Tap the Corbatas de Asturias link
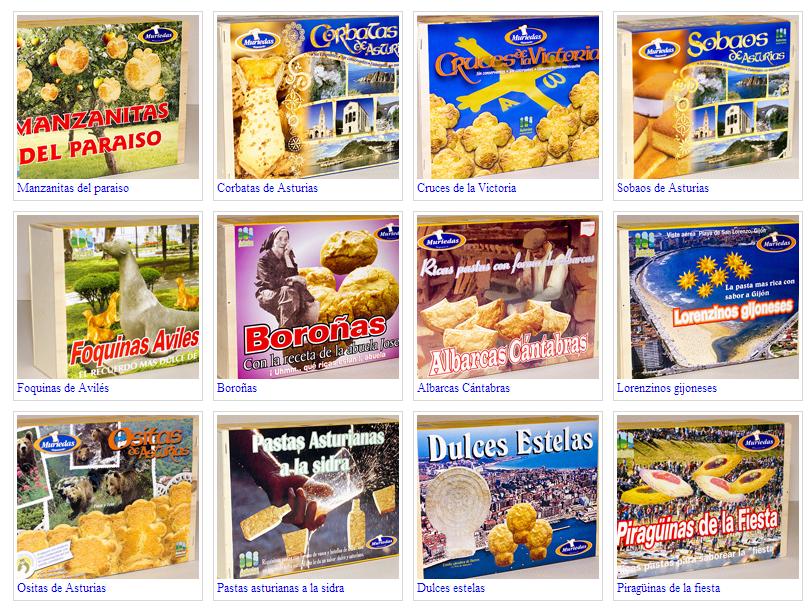Viewport: 811px width, 612px height. (267, 188)
